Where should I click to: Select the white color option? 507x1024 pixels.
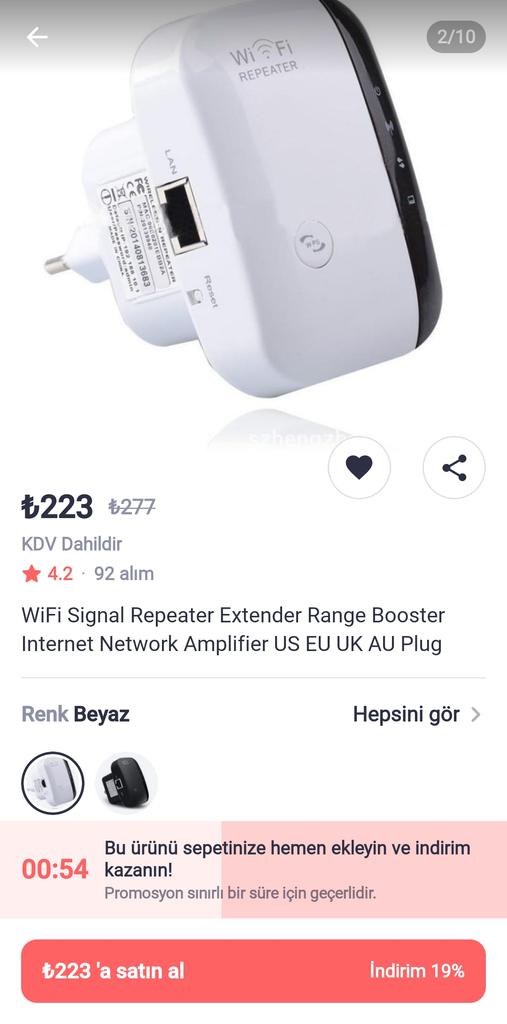(53, 783)
